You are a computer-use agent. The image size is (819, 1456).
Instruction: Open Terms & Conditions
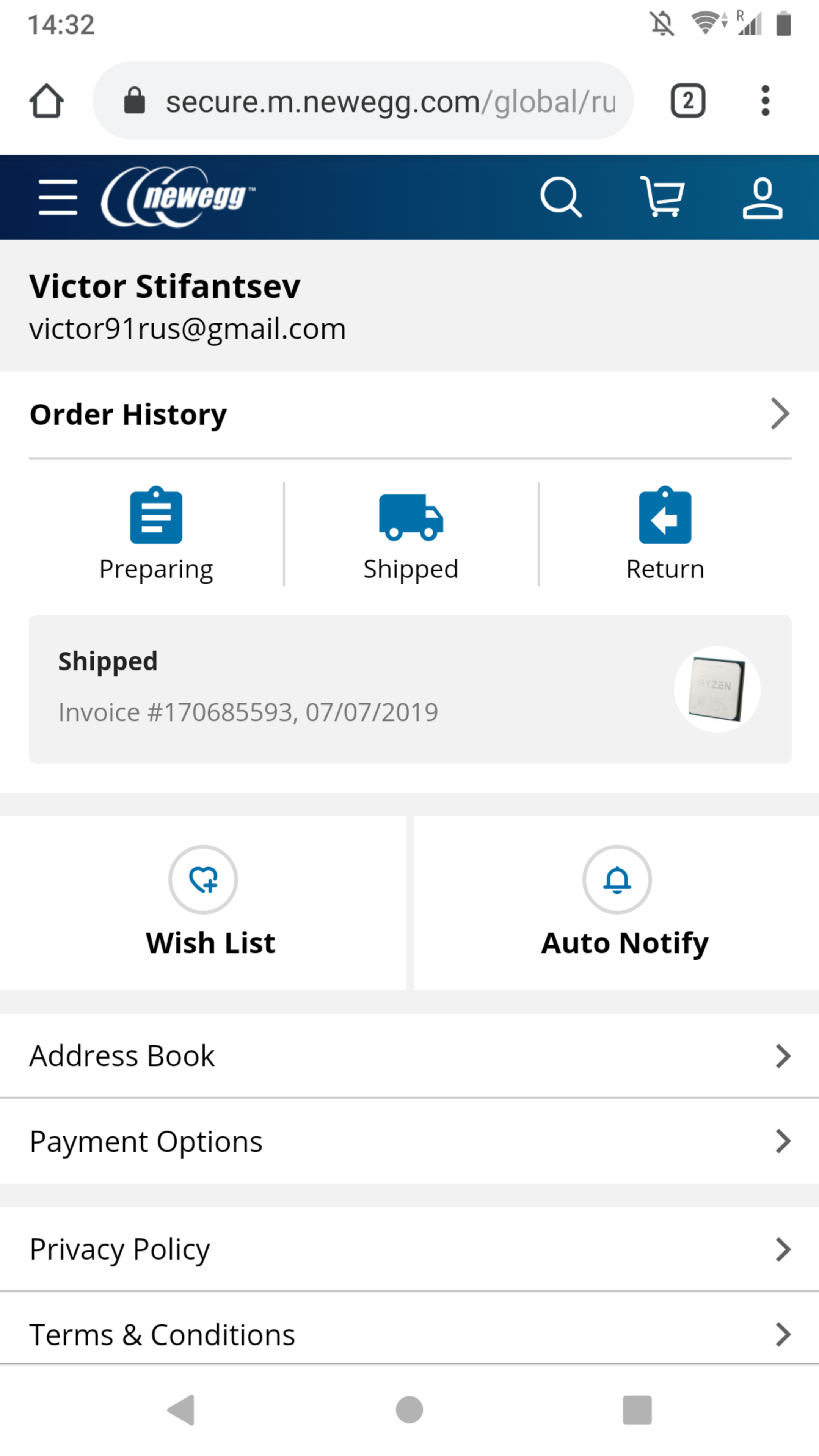(409, 1334)
